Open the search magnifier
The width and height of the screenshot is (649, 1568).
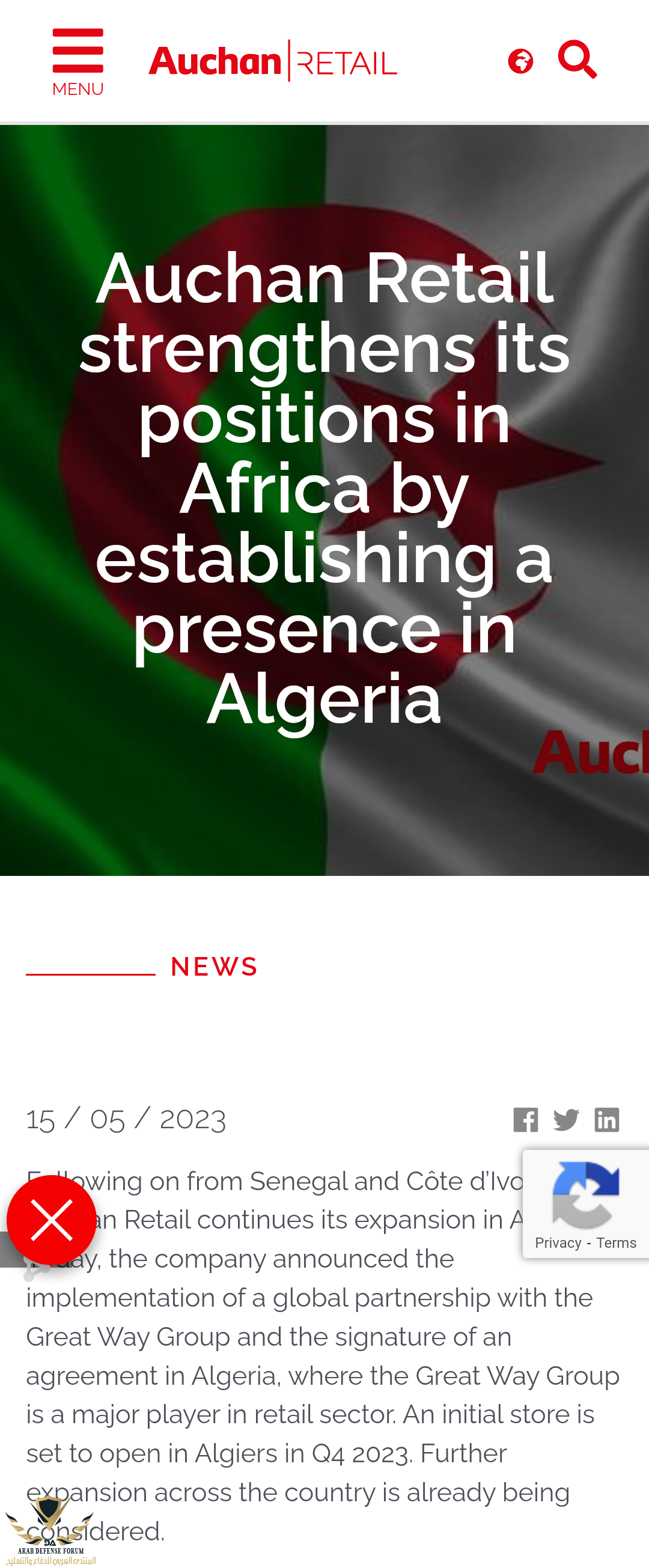pos(576,59)
